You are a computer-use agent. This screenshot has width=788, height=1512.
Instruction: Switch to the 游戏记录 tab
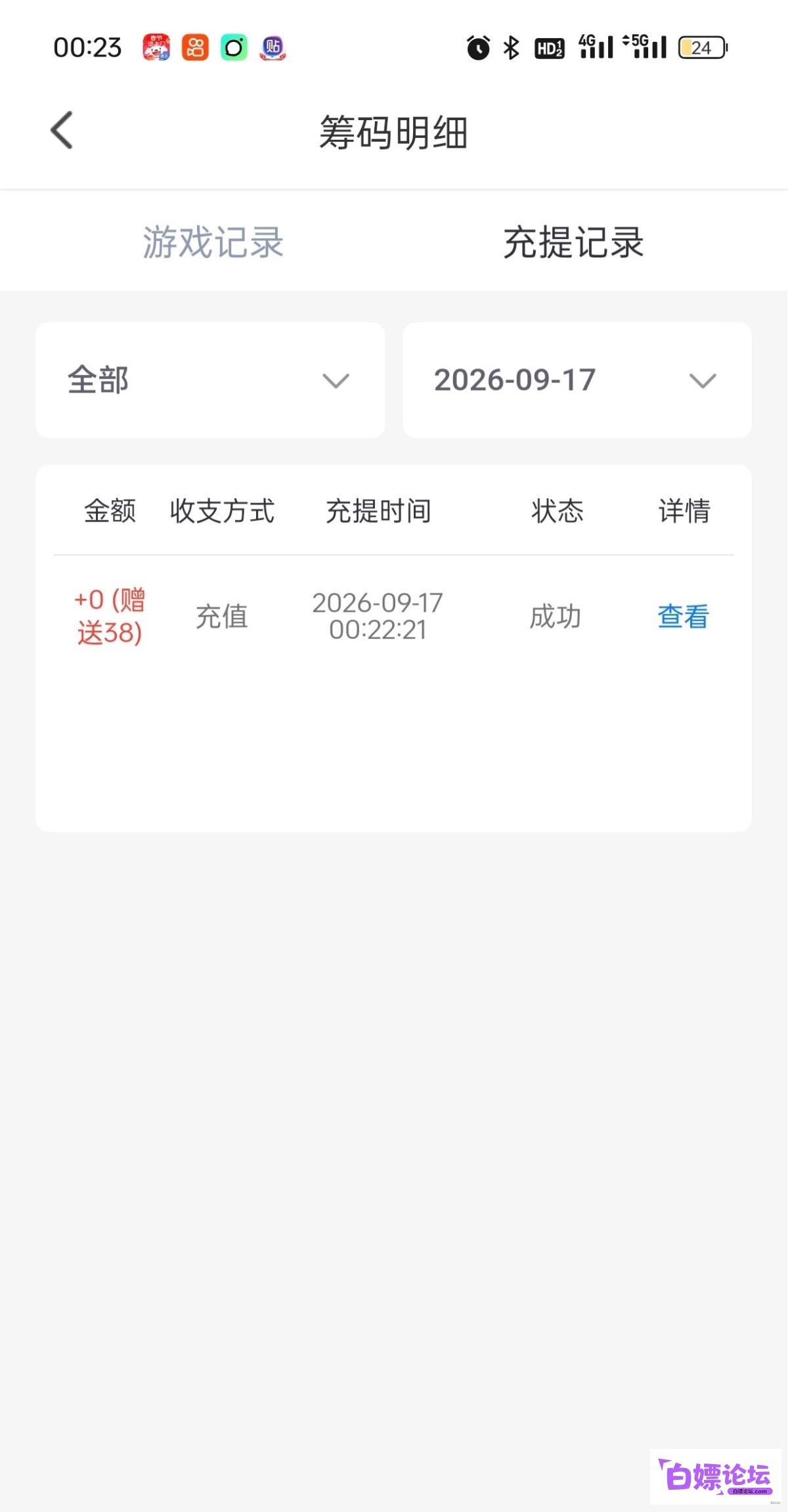point(213,242)
